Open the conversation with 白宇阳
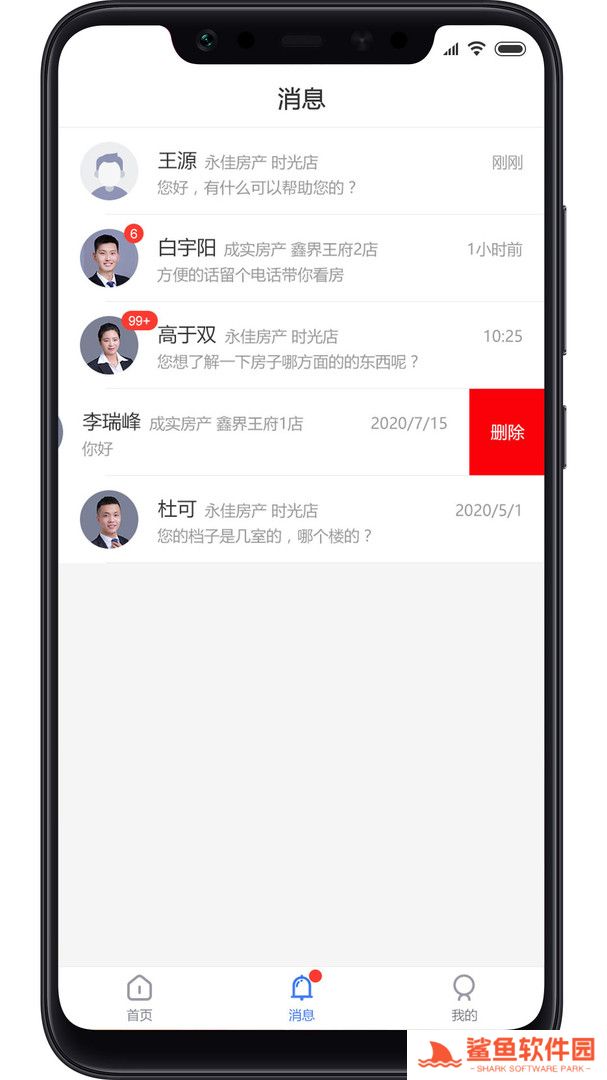Screen dimensions: 607x1080 point(300,259)
